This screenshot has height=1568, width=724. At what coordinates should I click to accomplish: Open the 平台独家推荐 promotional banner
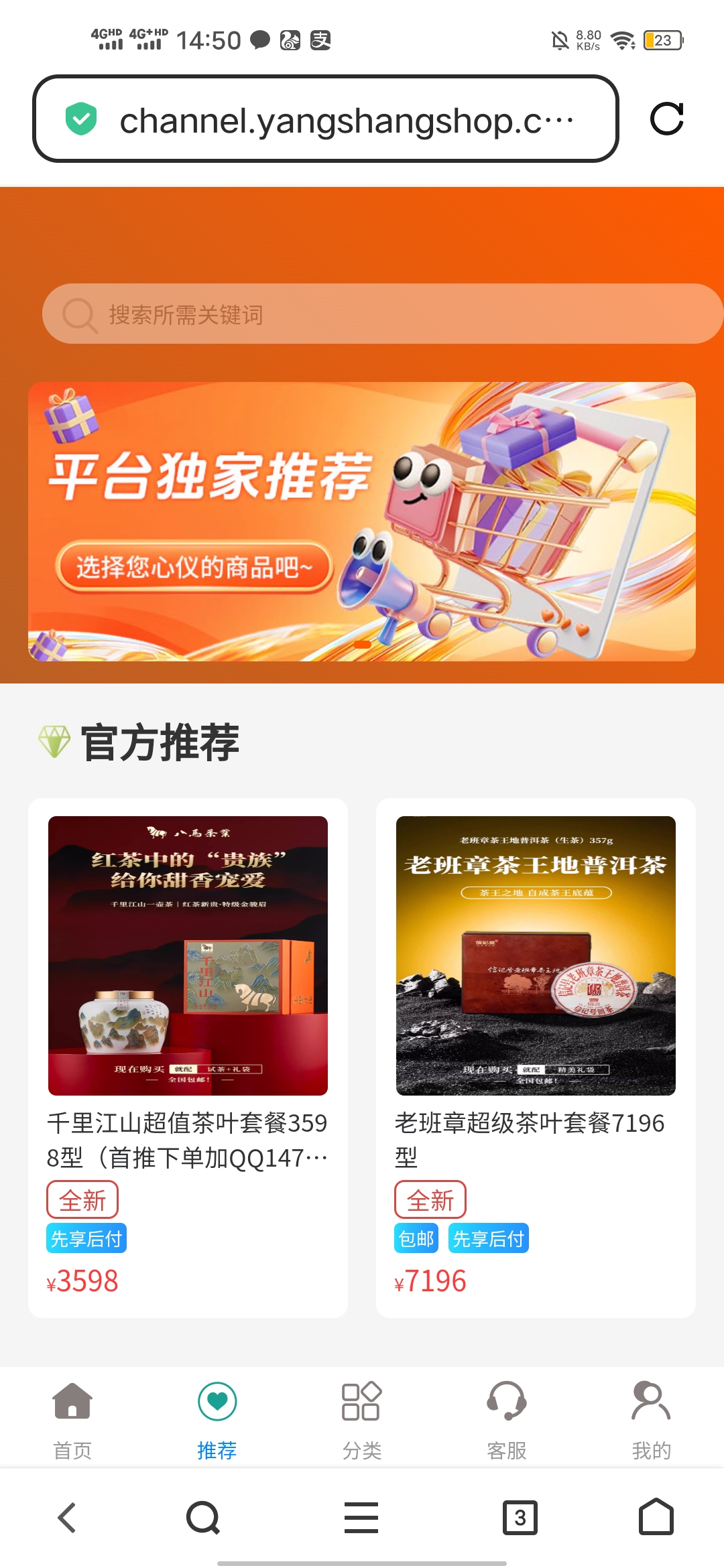[362, 521]
